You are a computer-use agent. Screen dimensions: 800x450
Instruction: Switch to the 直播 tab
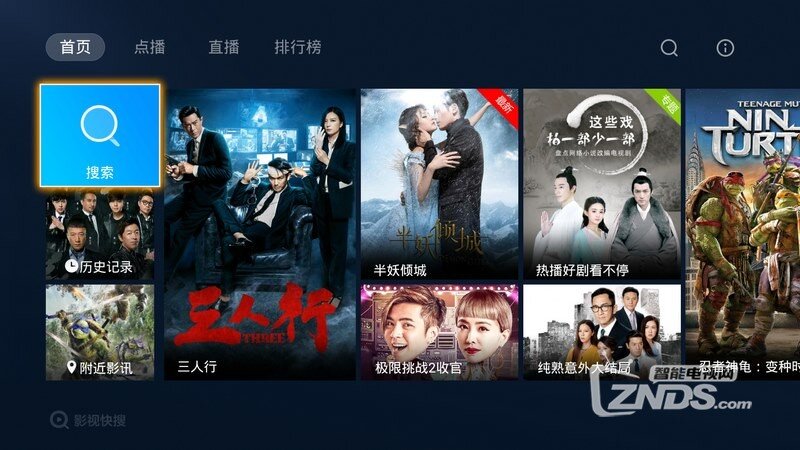224,47
